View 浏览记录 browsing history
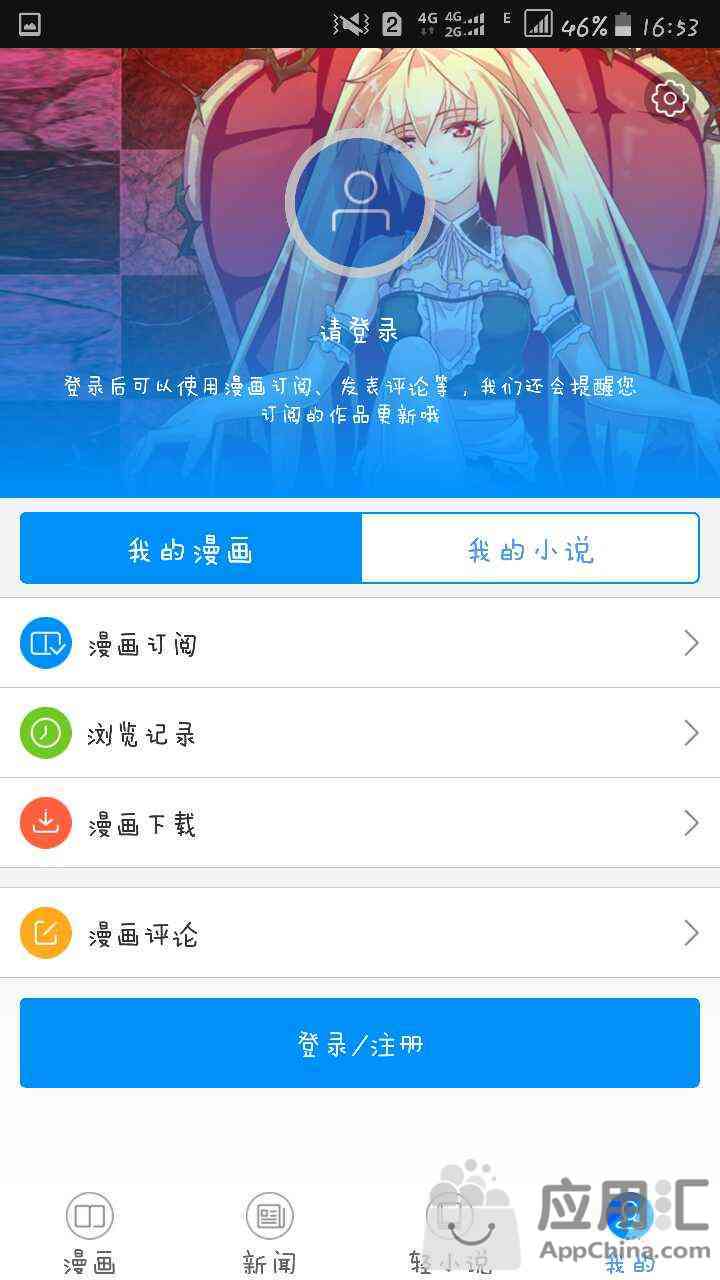 pyautogui.click(x=360, y=734)
